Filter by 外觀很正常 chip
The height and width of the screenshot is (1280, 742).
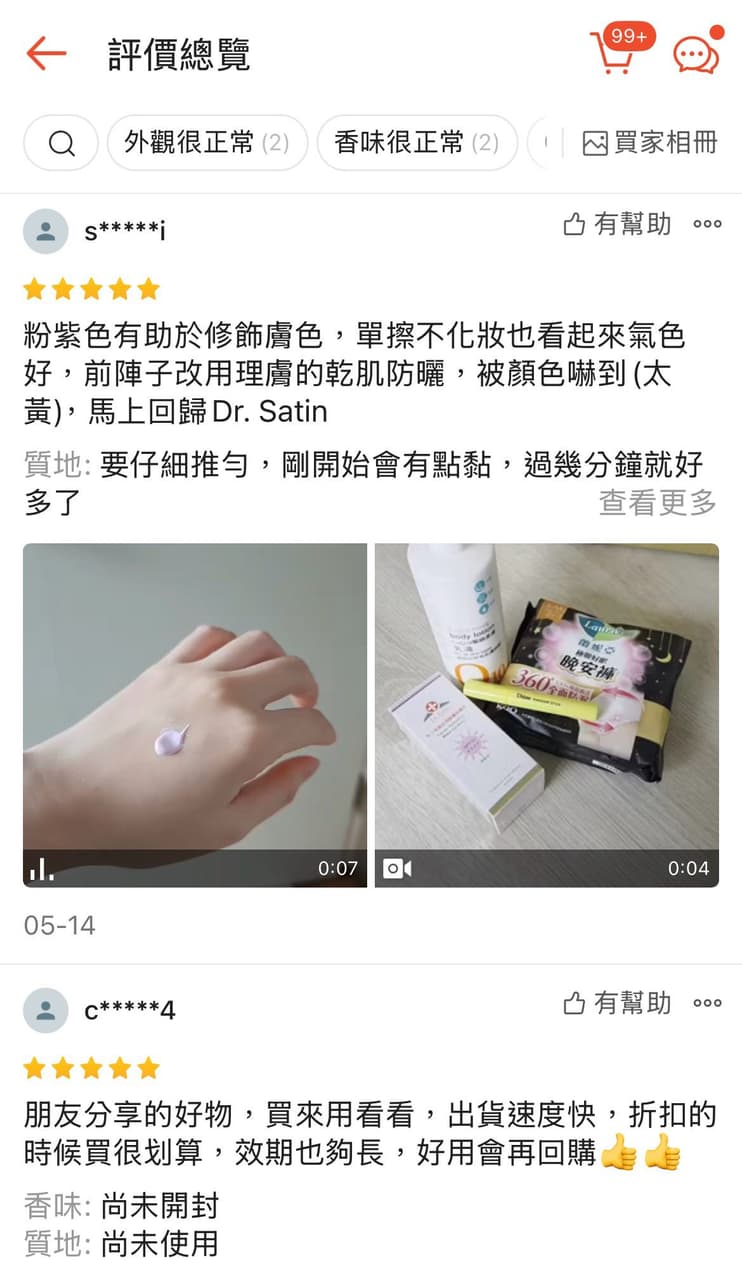(207, 143)
